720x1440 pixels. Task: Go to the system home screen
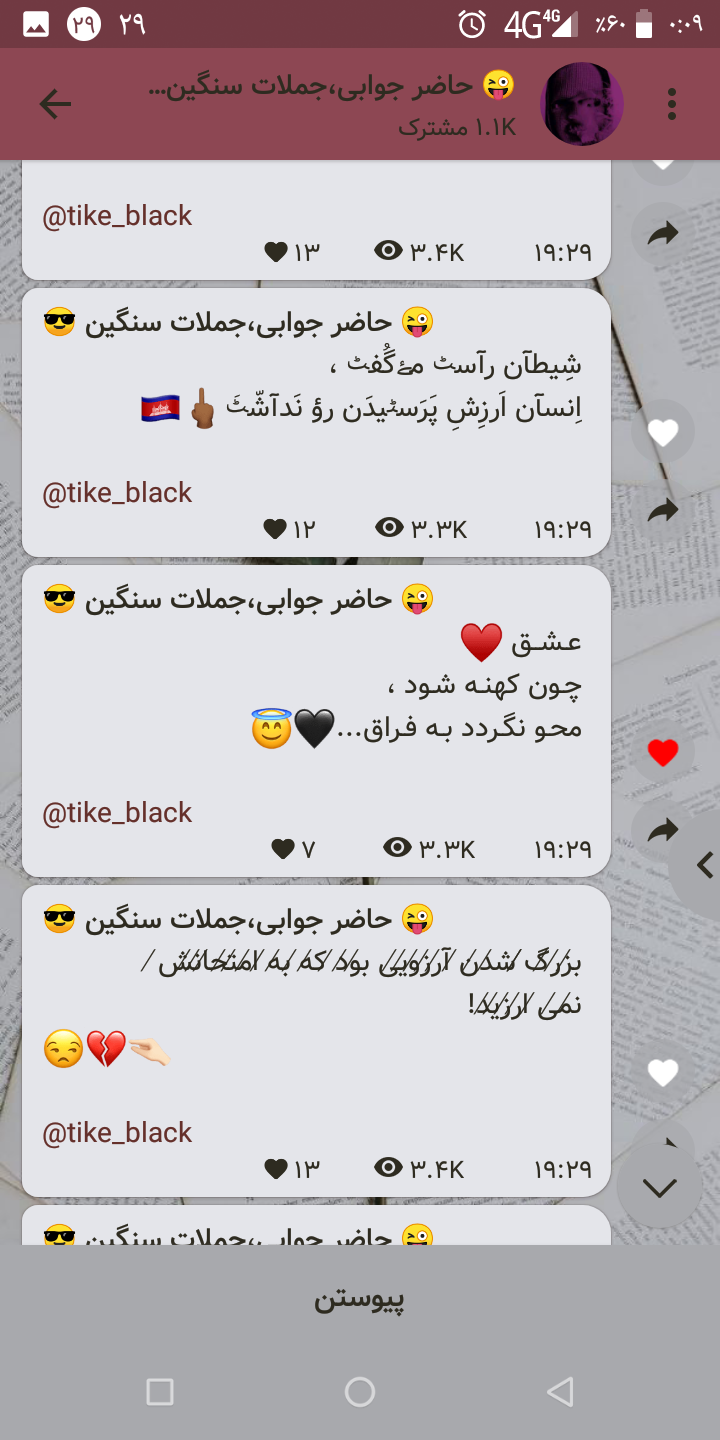click(360, 1391)
